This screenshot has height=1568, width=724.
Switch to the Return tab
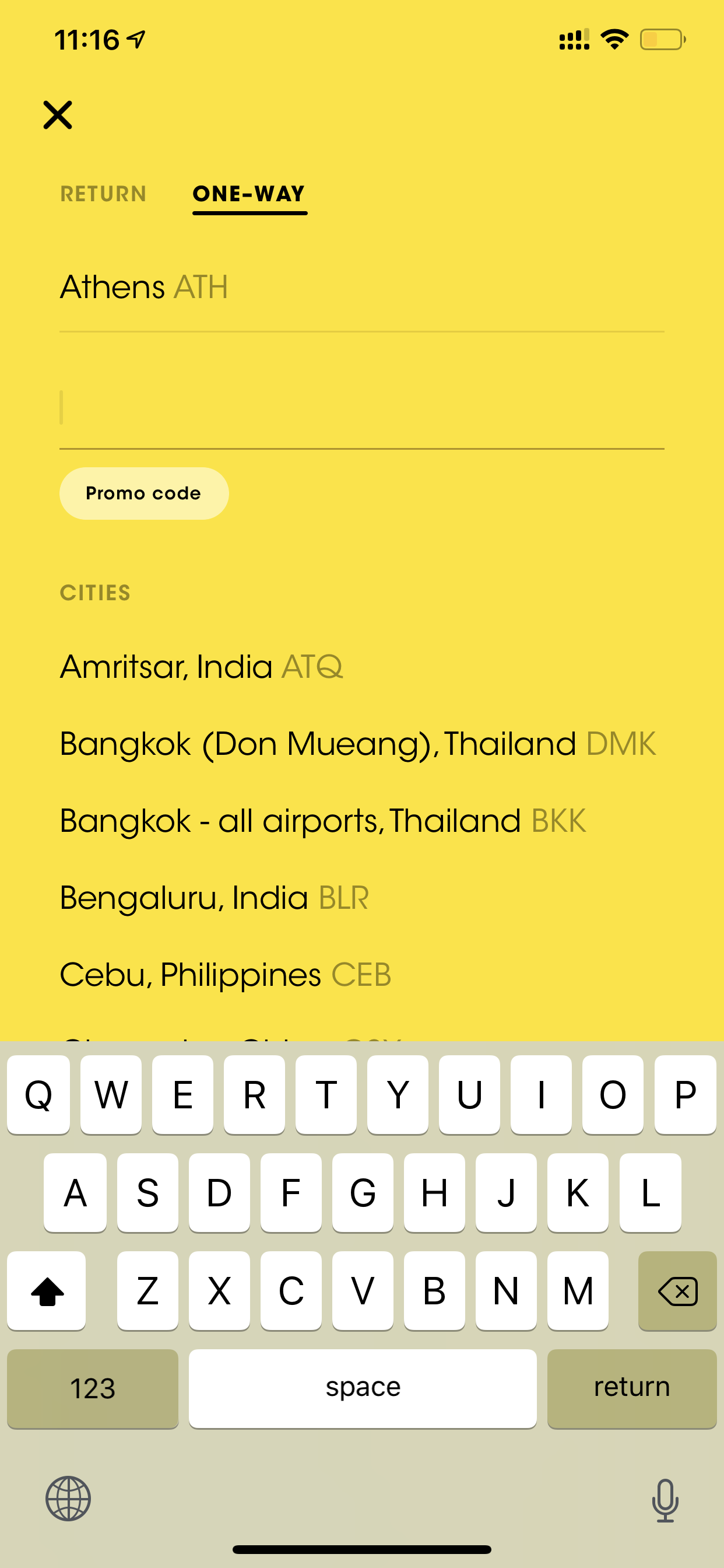103,194
